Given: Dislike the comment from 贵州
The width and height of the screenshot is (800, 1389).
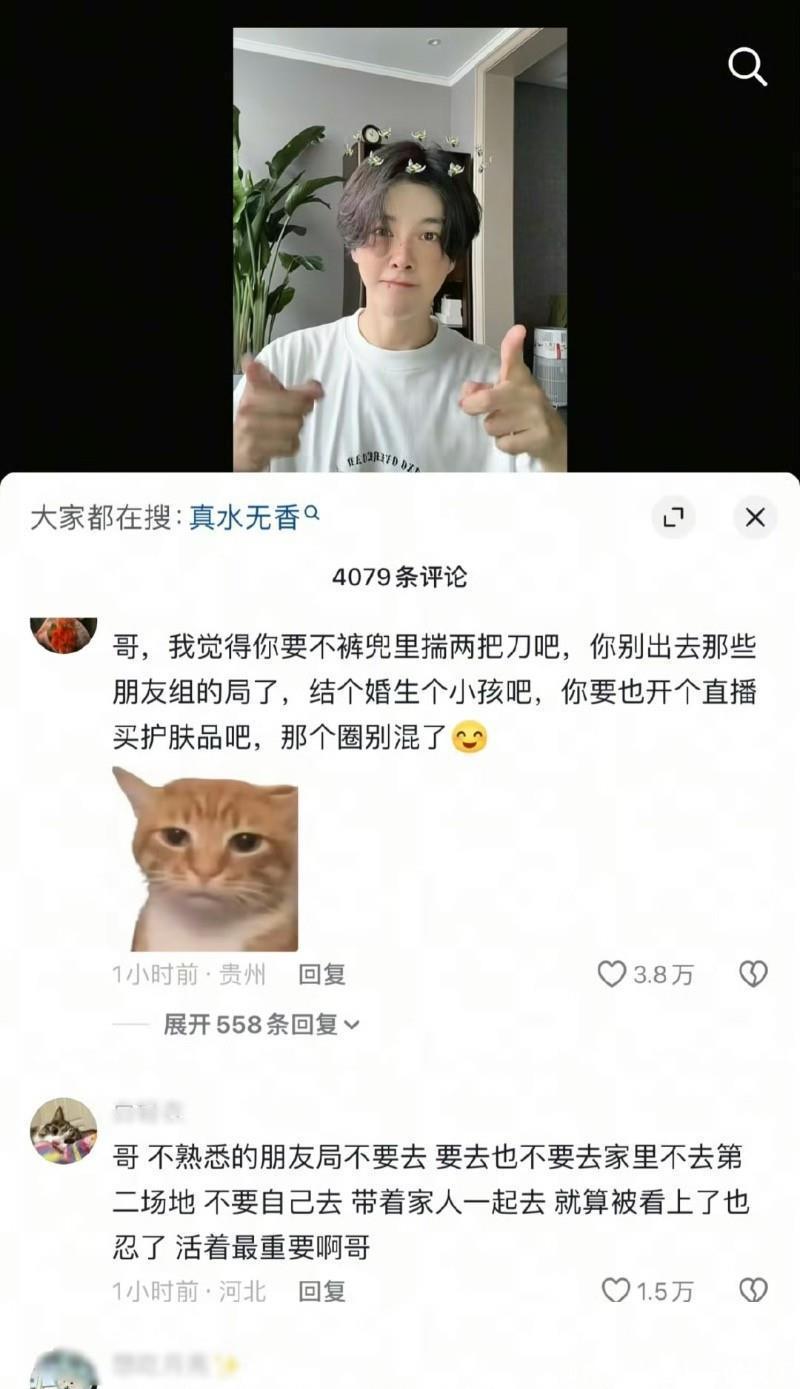Looking at the screenshot, I should (753, 974).
